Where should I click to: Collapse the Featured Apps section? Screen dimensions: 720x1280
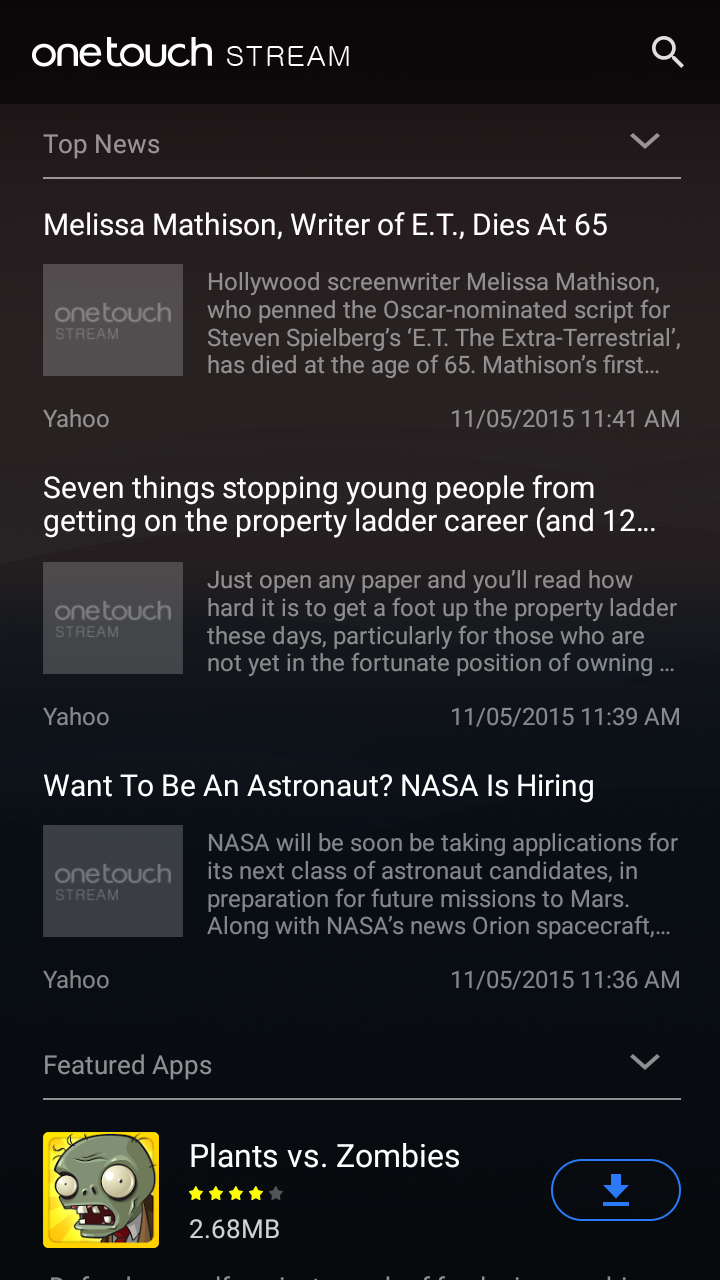pyautogui.click(x=645, y=1062)
